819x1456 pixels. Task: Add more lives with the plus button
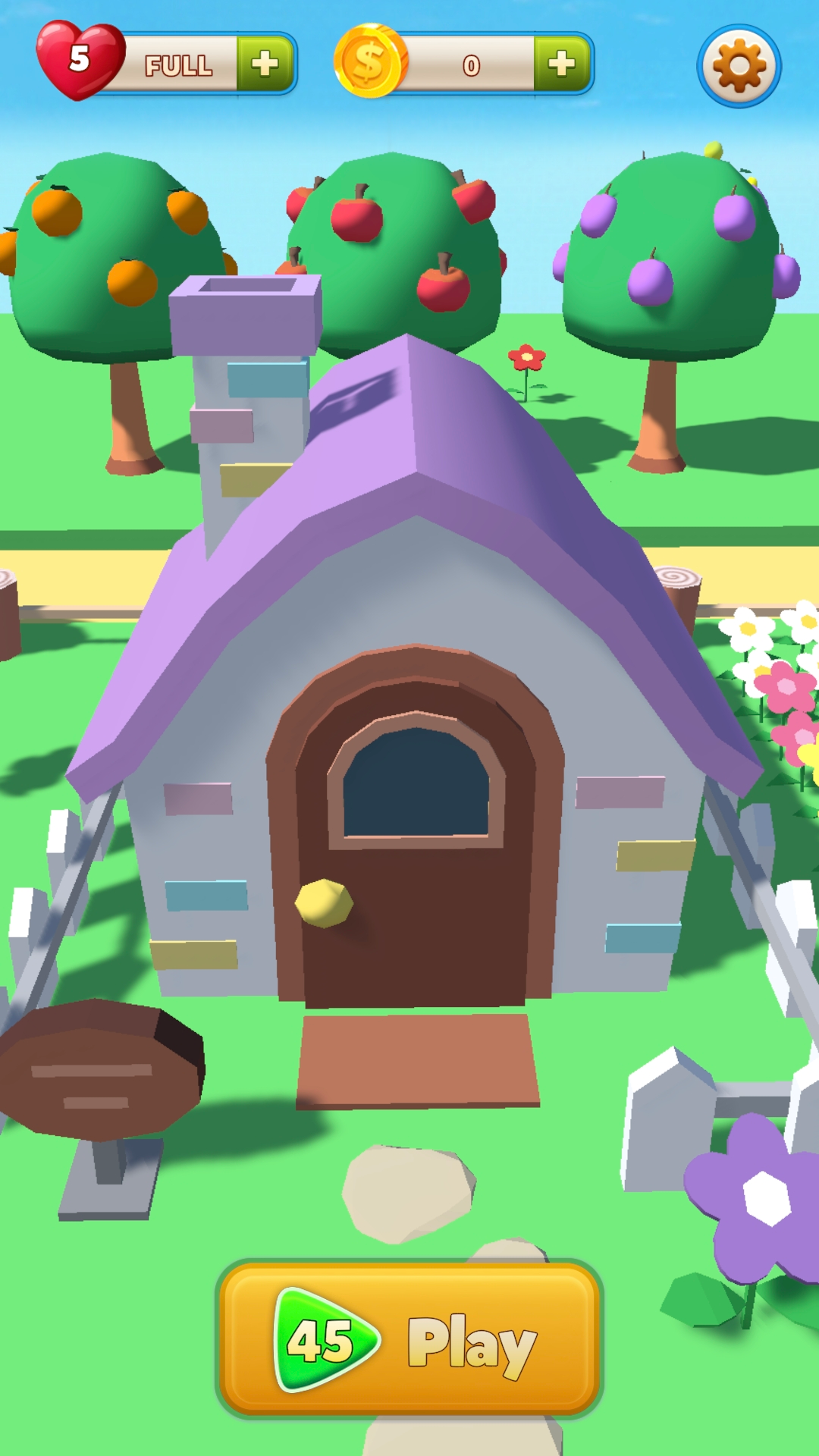[265, 64]
